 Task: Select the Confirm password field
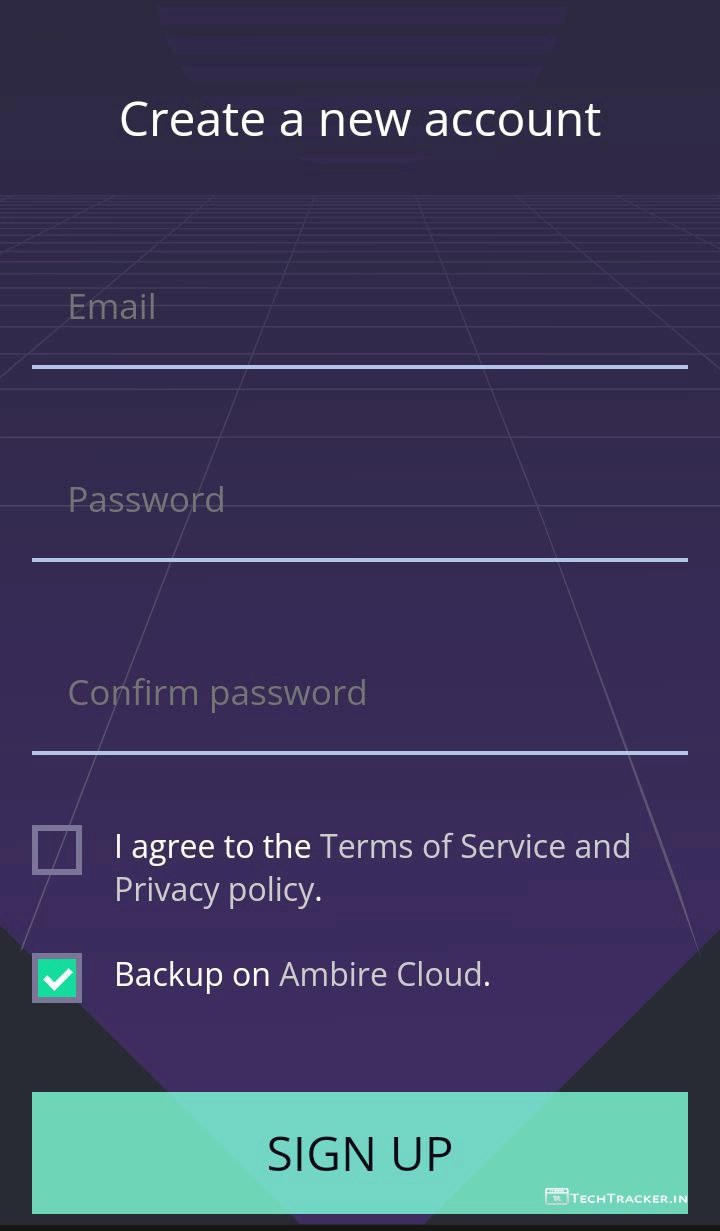pyautogui.click(x=360, y=693)
